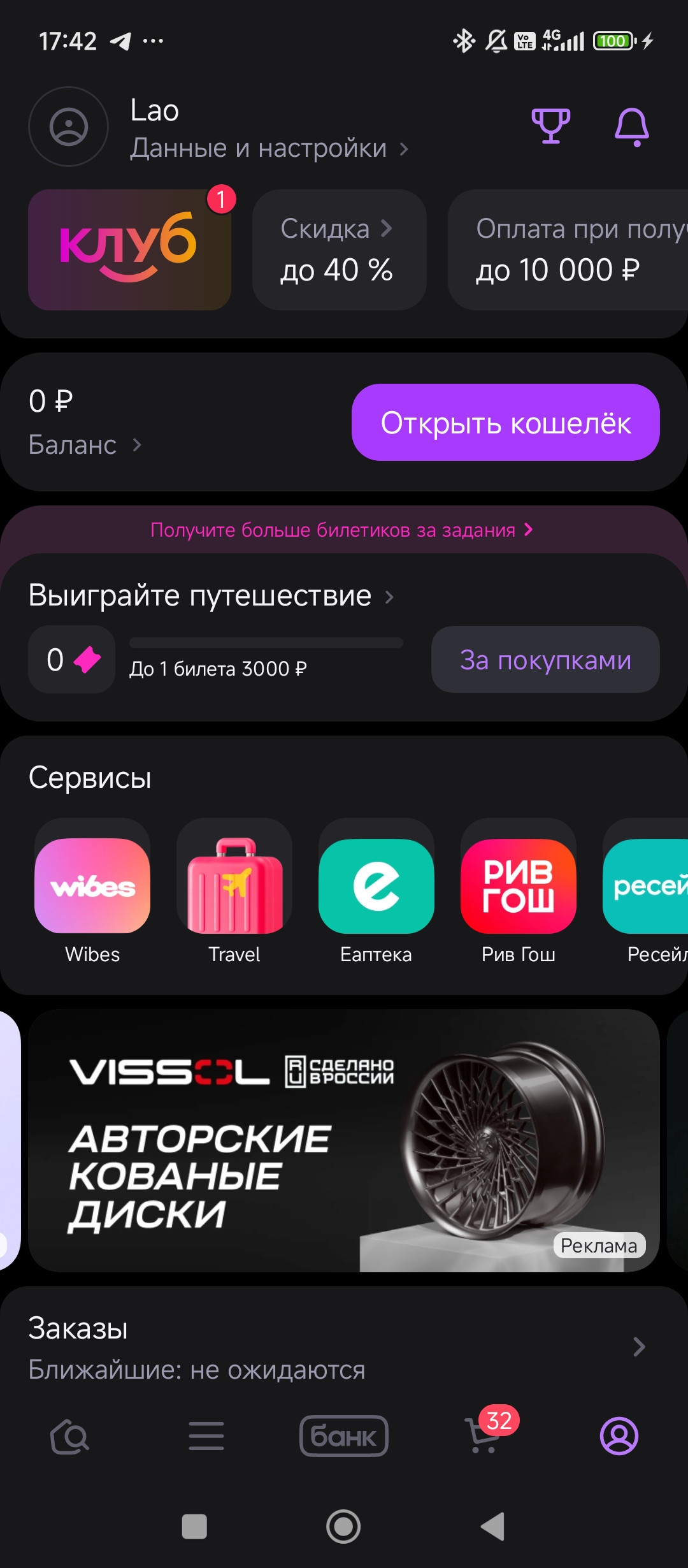
Task: Open the Скидка до 40 % card
Action: (x=339, y=250)
